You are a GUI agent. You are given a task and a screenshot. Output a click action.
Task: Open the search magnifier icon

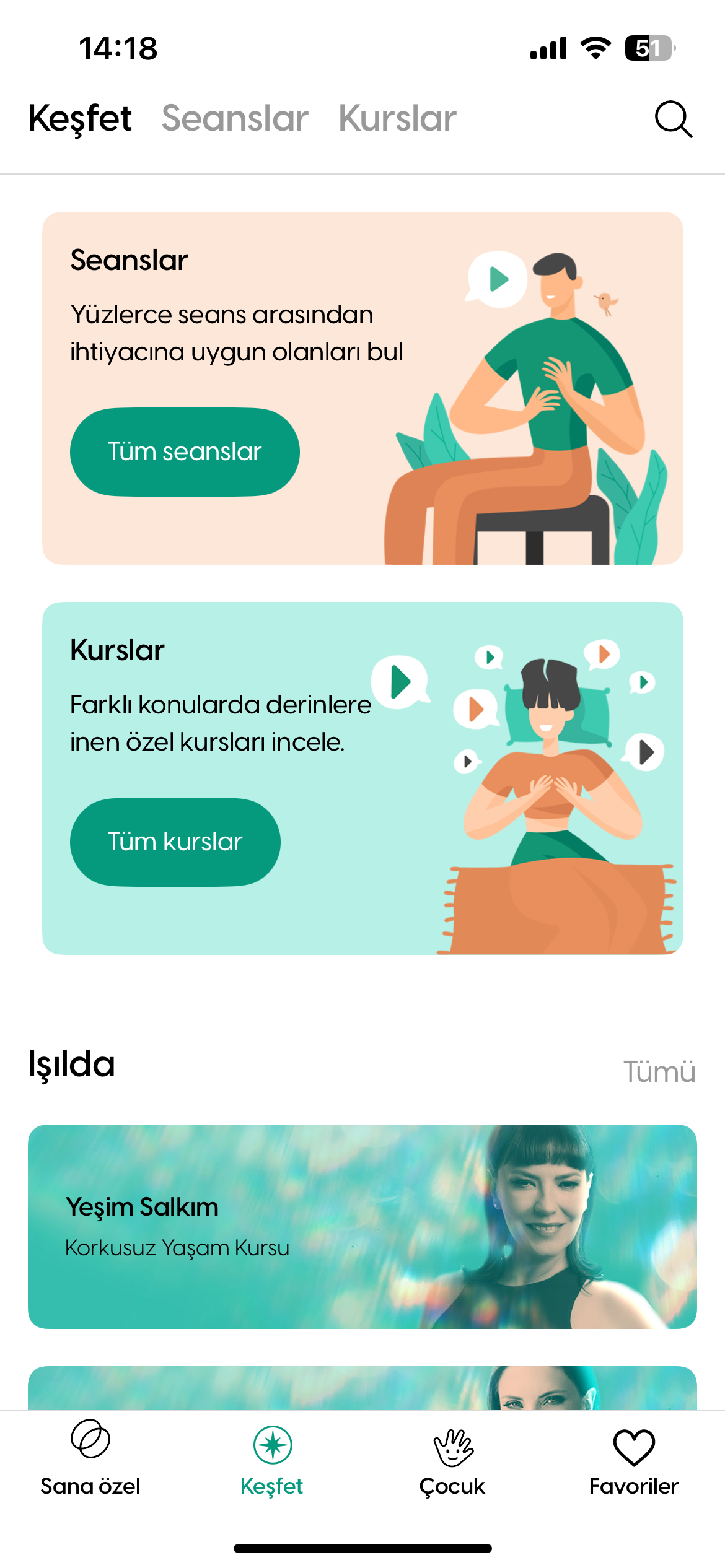click(673, 119)
